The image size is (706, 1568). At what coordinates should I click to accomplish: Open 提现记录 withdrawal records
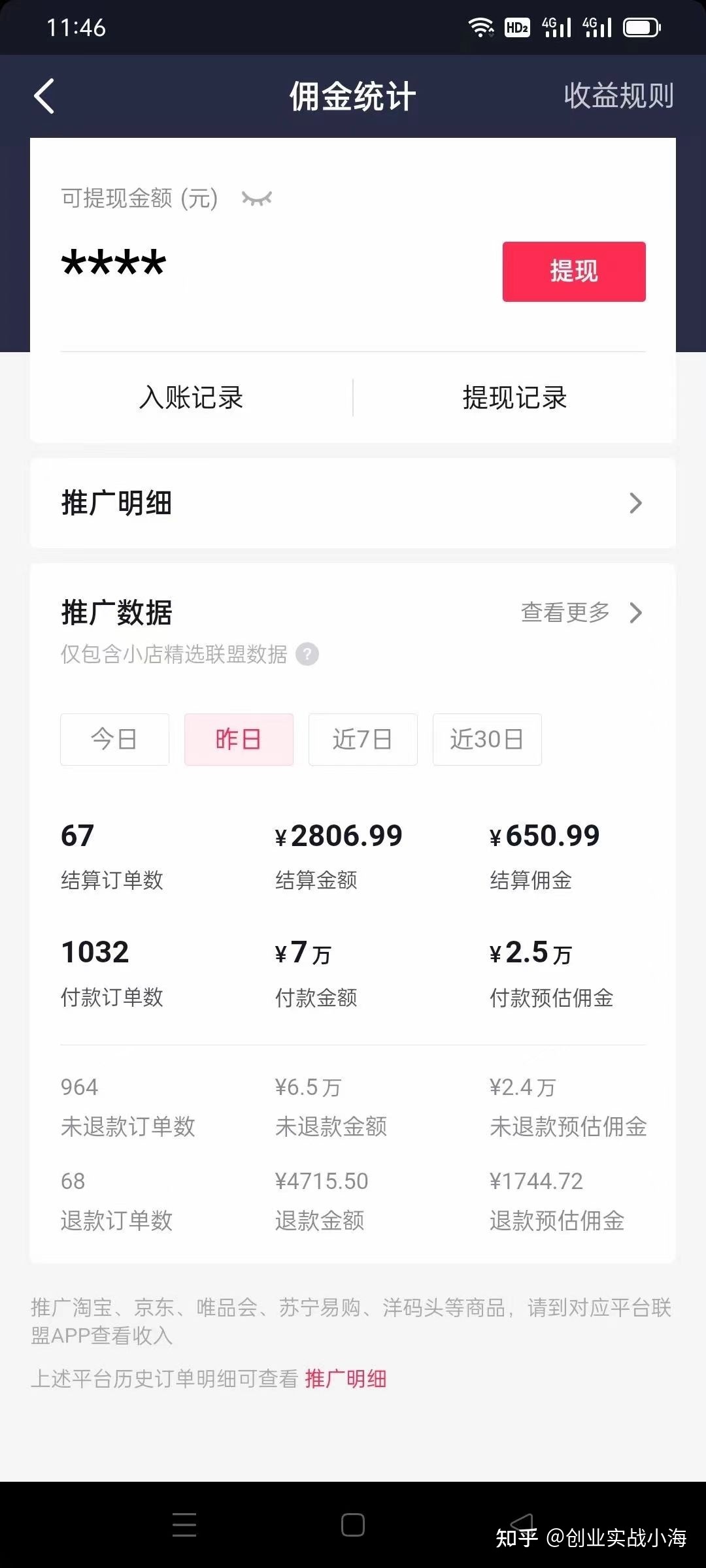[x=514, y=397]
